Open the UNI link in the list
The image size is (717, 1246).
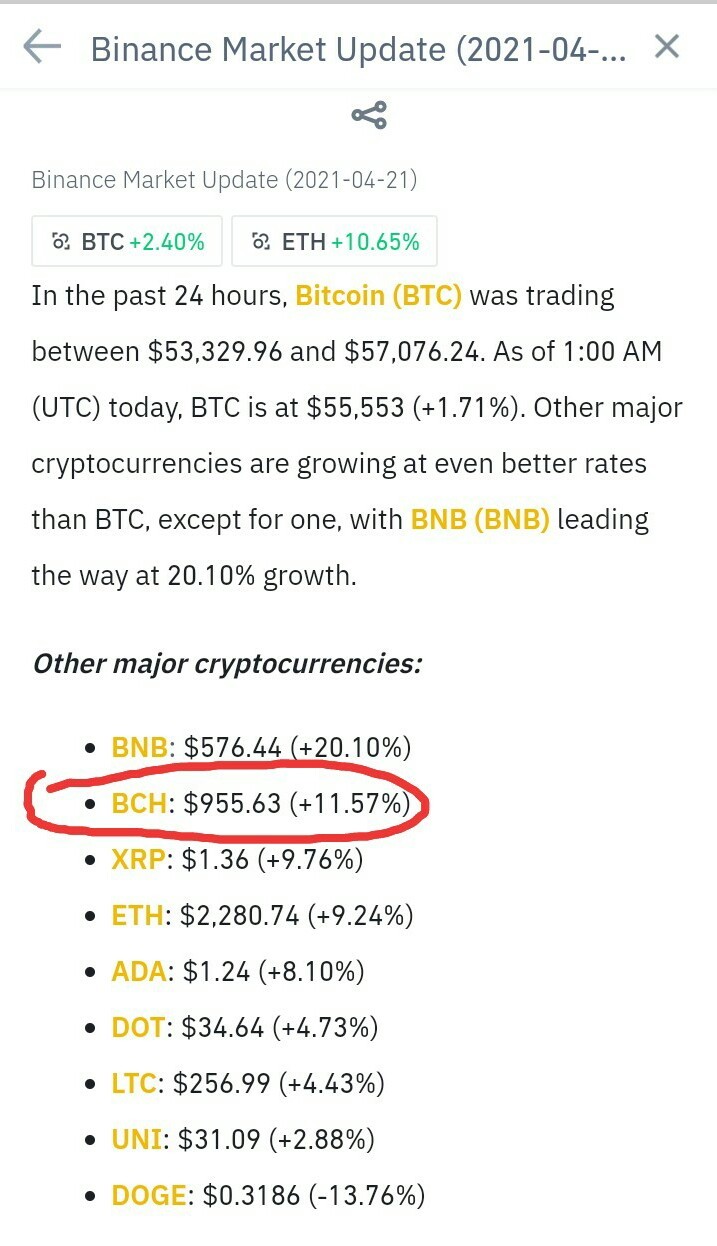[x=135, y=1139]
